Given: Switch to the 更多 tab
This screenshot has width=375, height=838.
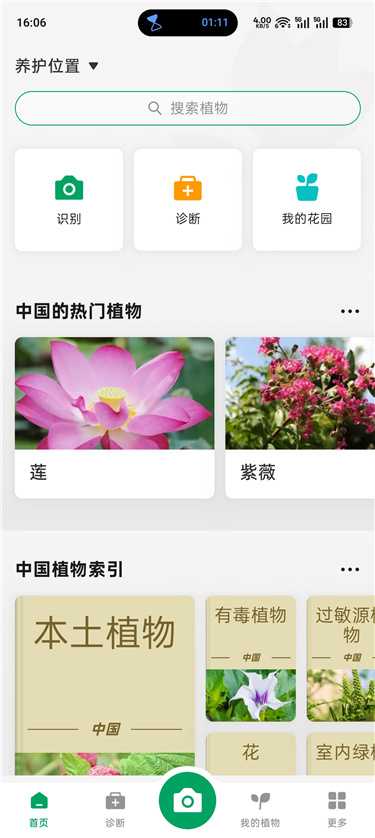Looking at the screenshot, I should tap(337, 809).
